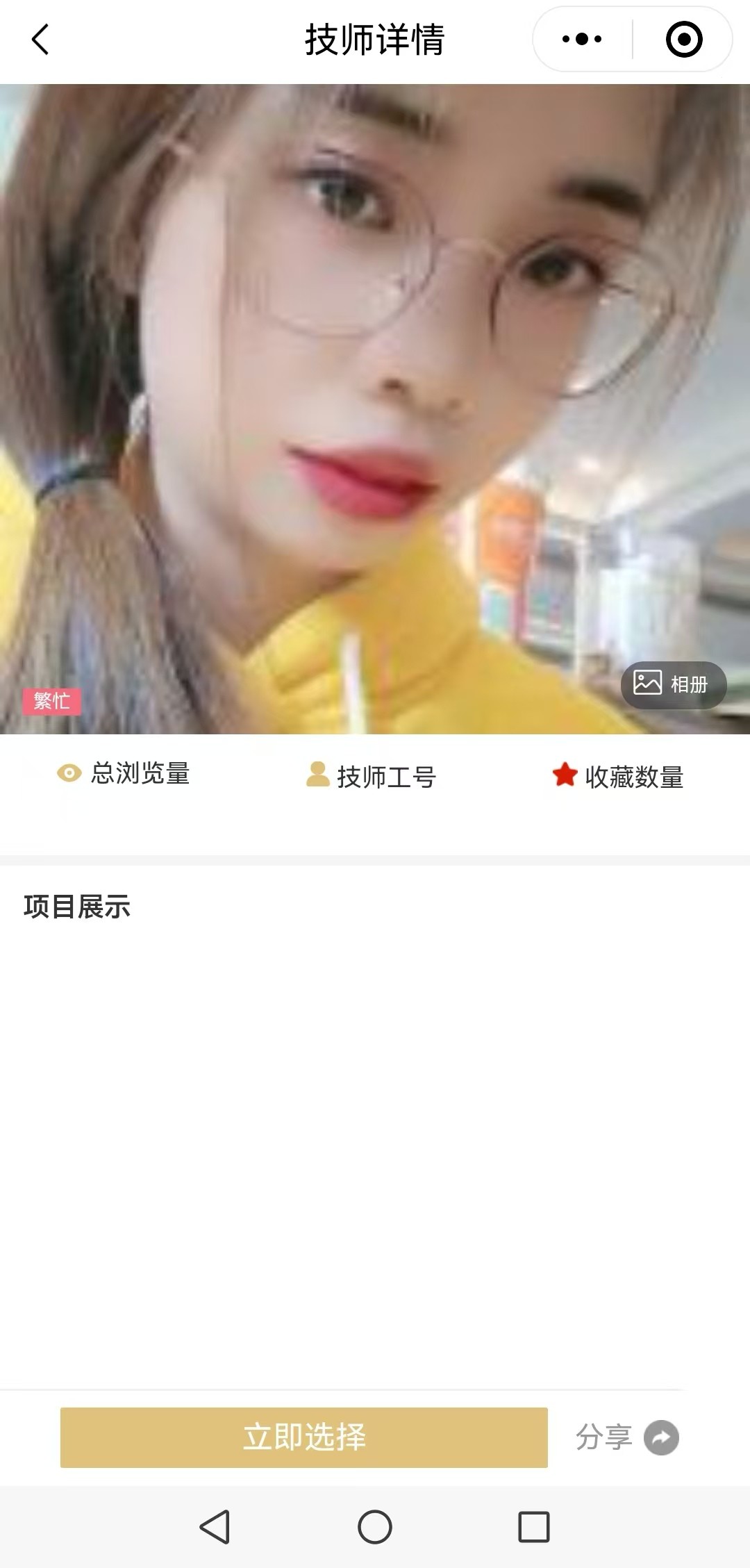
Task: Tap the back arrow to leave 技师详情
Action: point(40,40)
